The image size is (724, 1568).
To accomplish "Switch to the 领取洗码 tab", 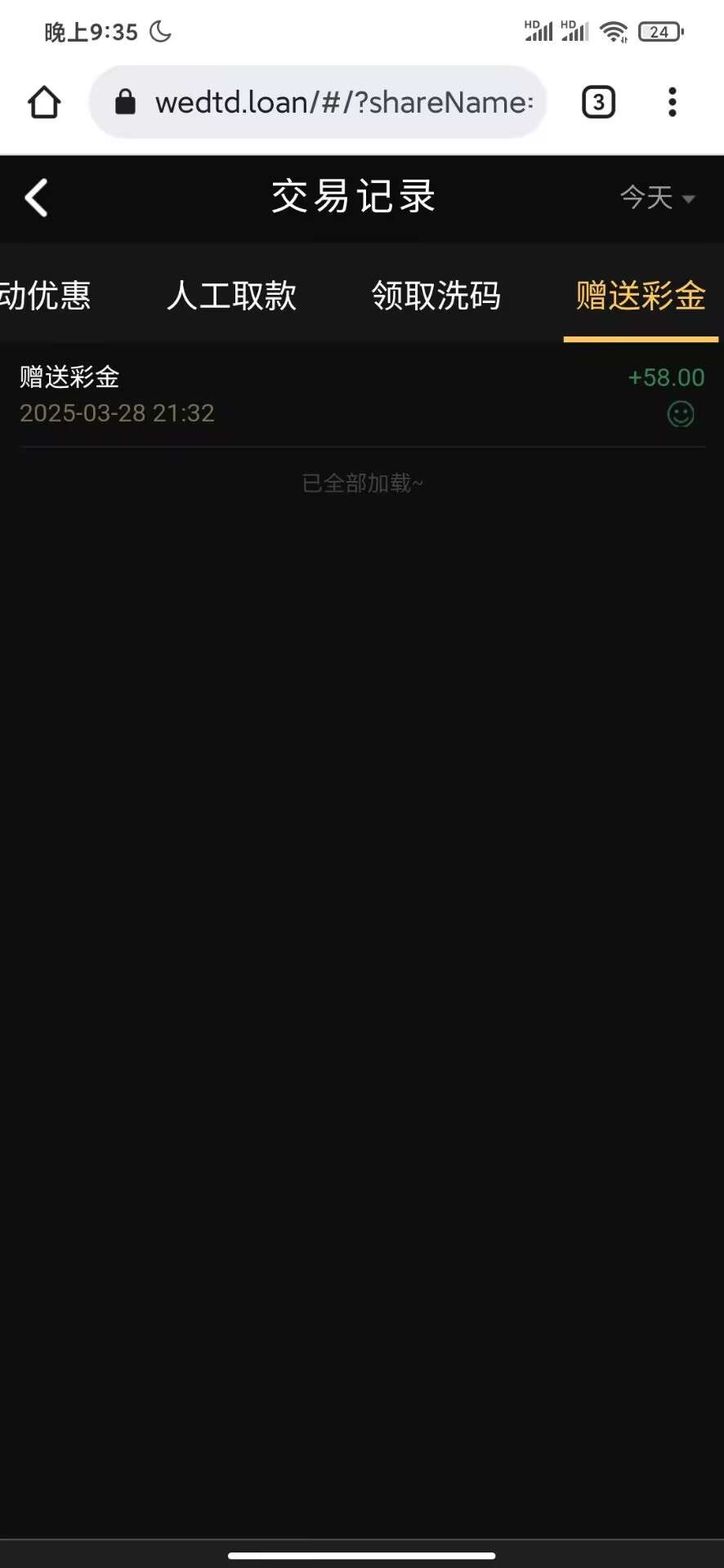I will (x=436, y=296).
